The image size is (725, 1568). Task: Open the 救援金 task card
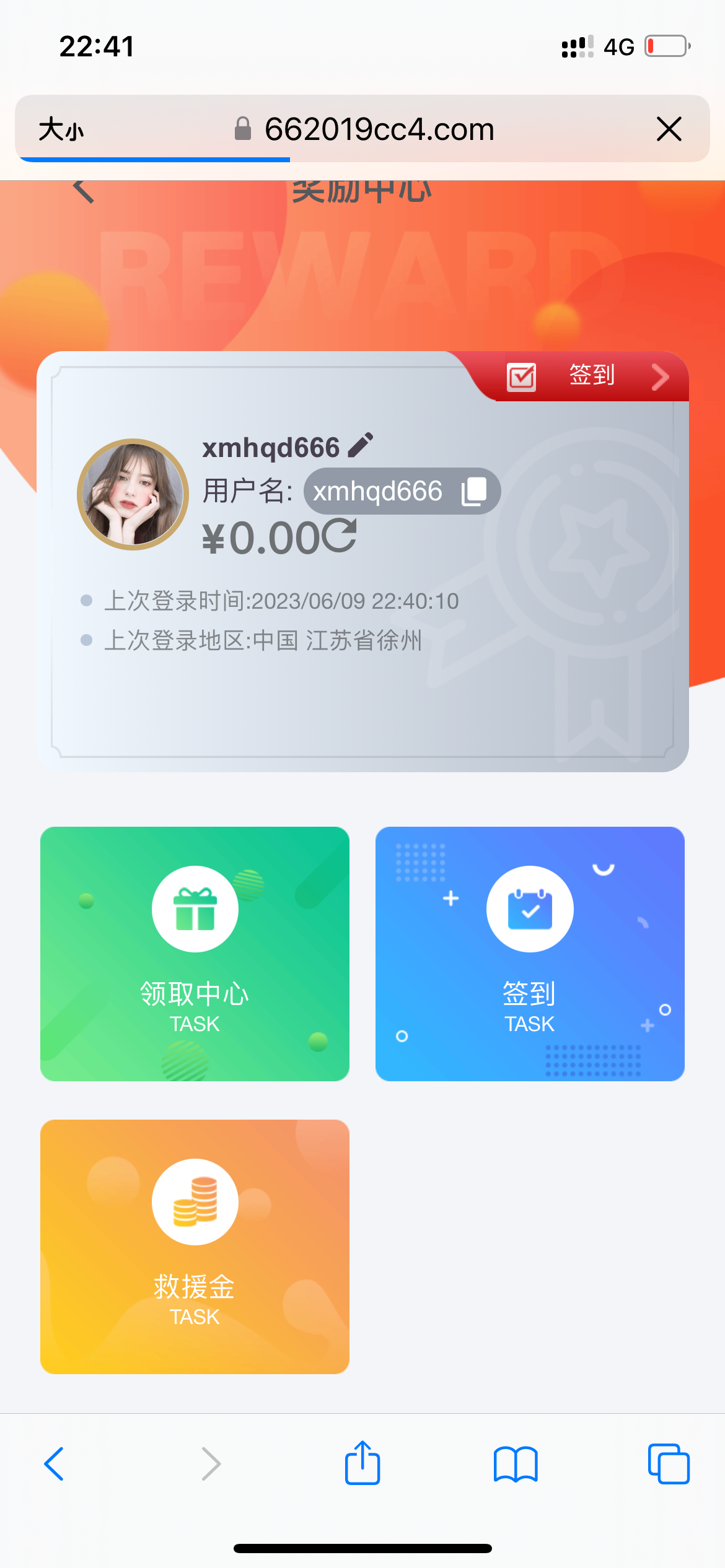click(195, 1247)
